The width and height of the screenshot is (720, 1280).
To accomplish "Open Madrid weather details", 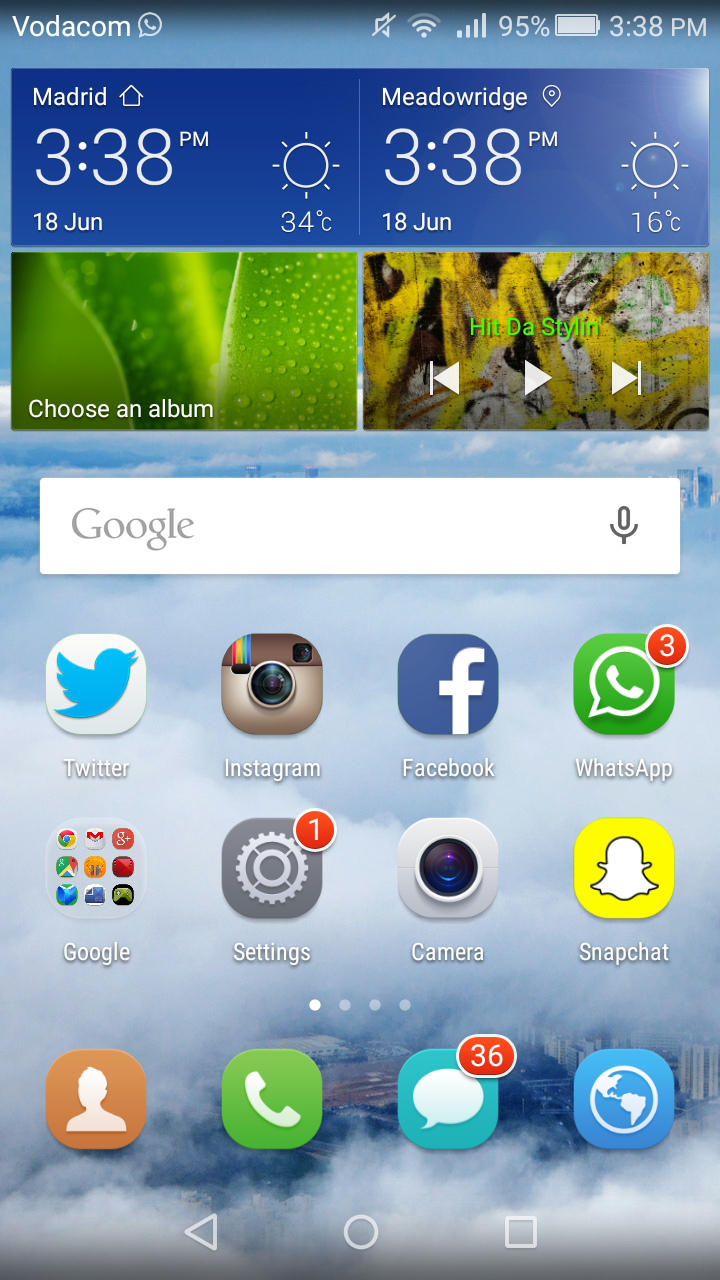I will tap(184, 160).
